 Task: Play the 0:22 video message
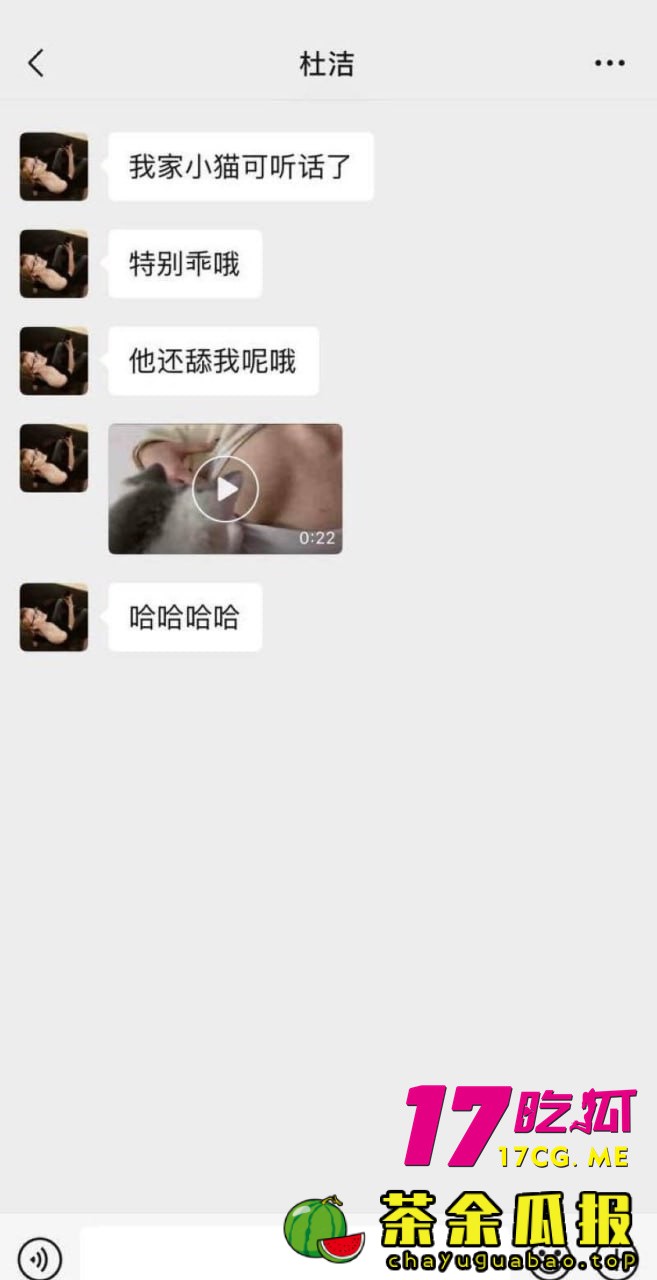pyautogui.click(x=225, y=489)
